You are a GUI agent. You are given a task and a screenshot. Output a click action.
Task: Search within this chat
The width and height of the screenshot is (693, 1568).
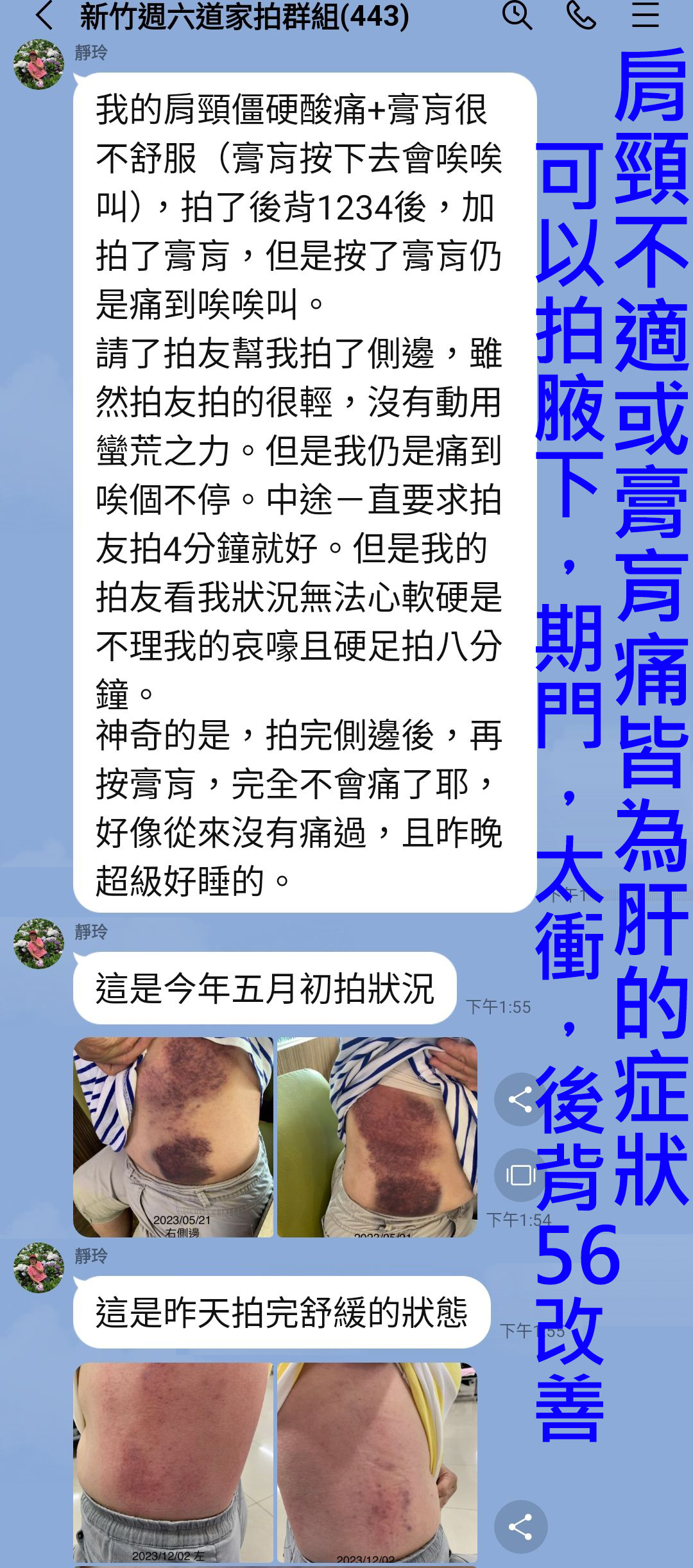pyautogui.click(x=517, y=15)
